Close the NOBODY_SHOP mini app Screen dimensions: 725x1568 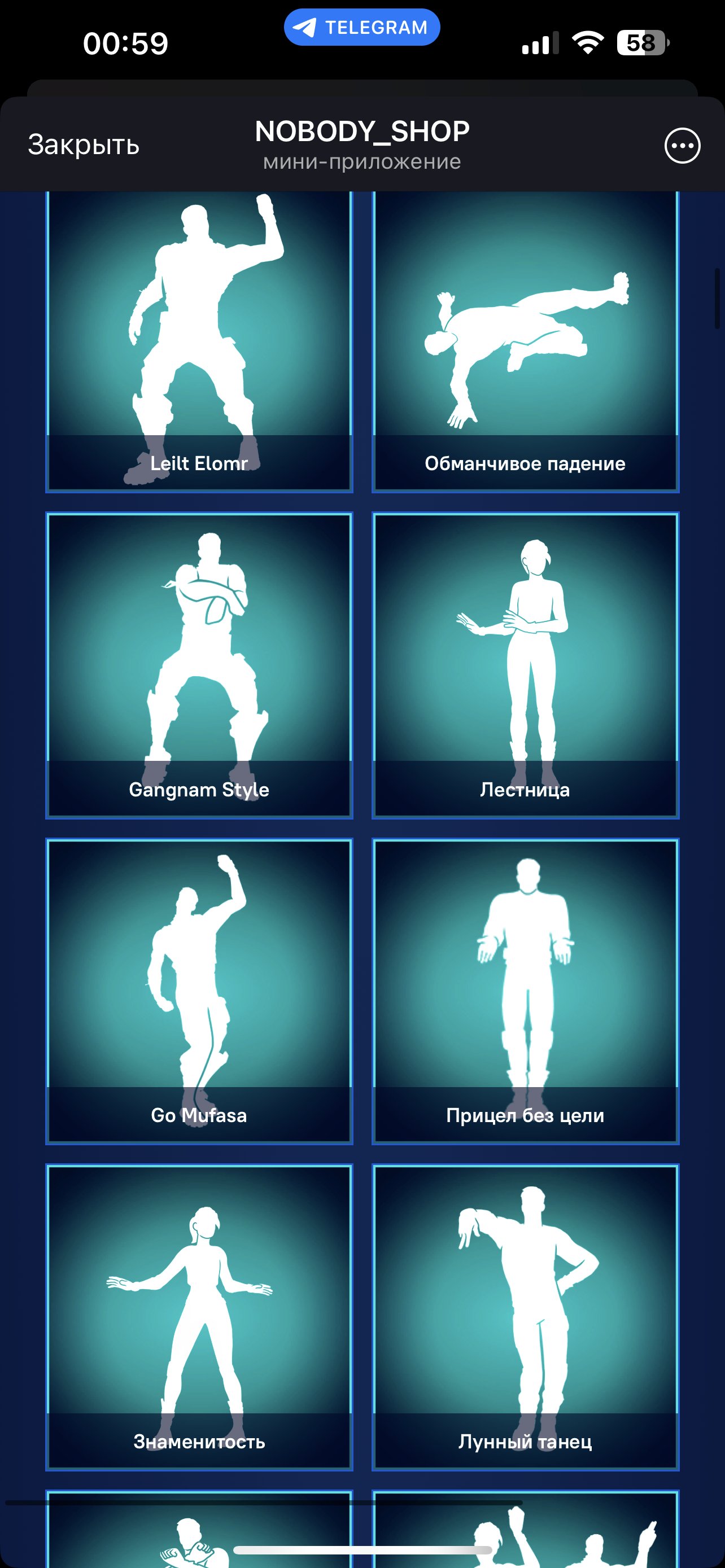pos(84,145)
